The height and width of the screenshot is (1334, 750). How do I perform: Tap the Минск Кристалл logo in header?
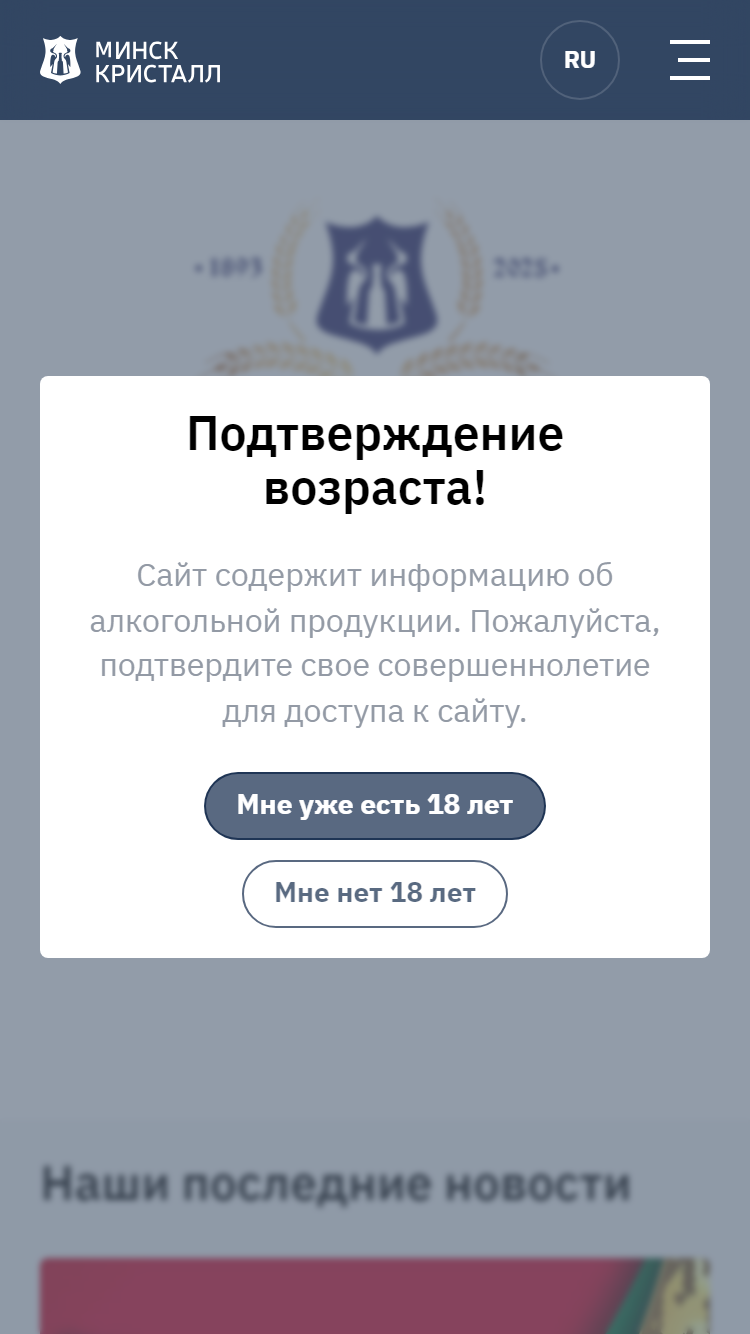[130, 60]
